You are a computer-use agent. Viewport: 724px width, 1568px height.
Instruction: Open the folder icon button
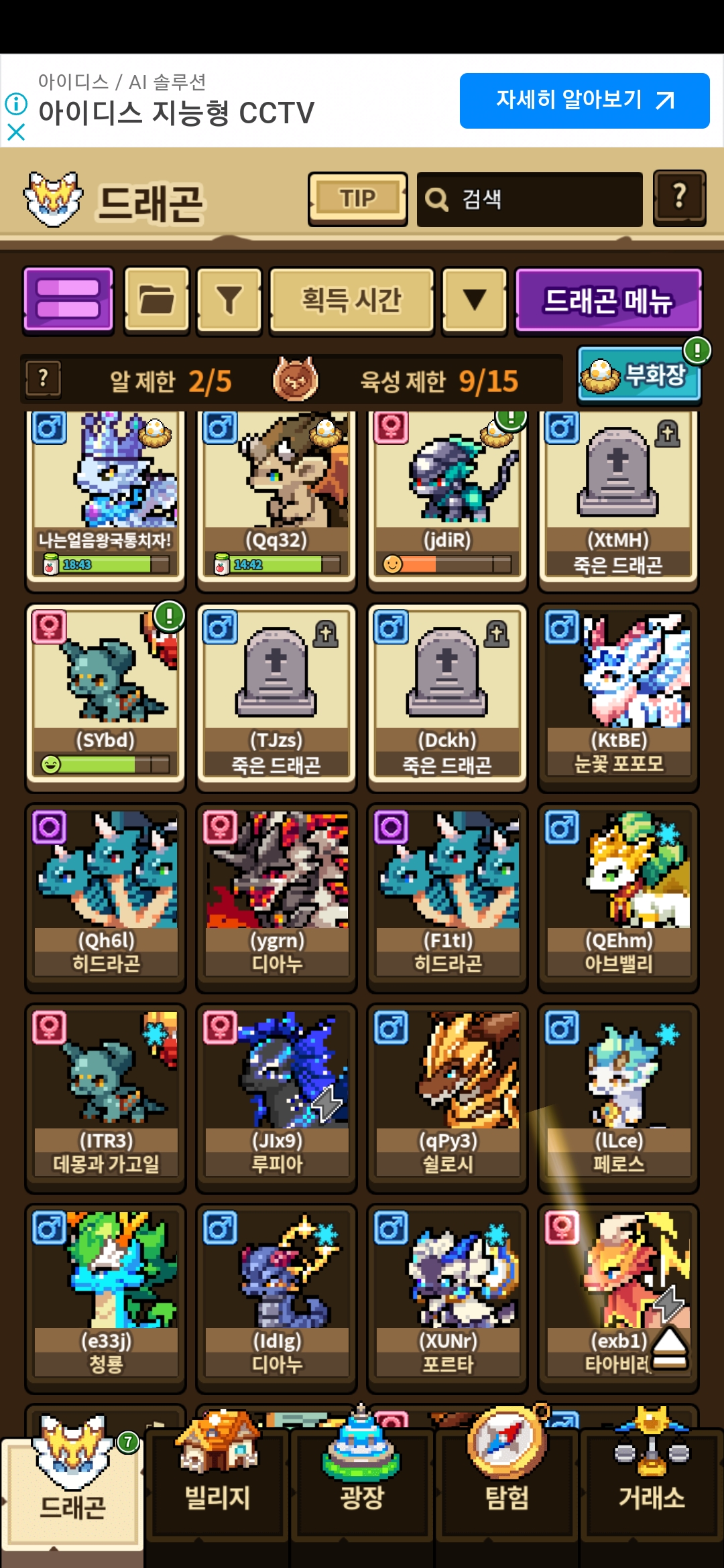pos(157,299)
